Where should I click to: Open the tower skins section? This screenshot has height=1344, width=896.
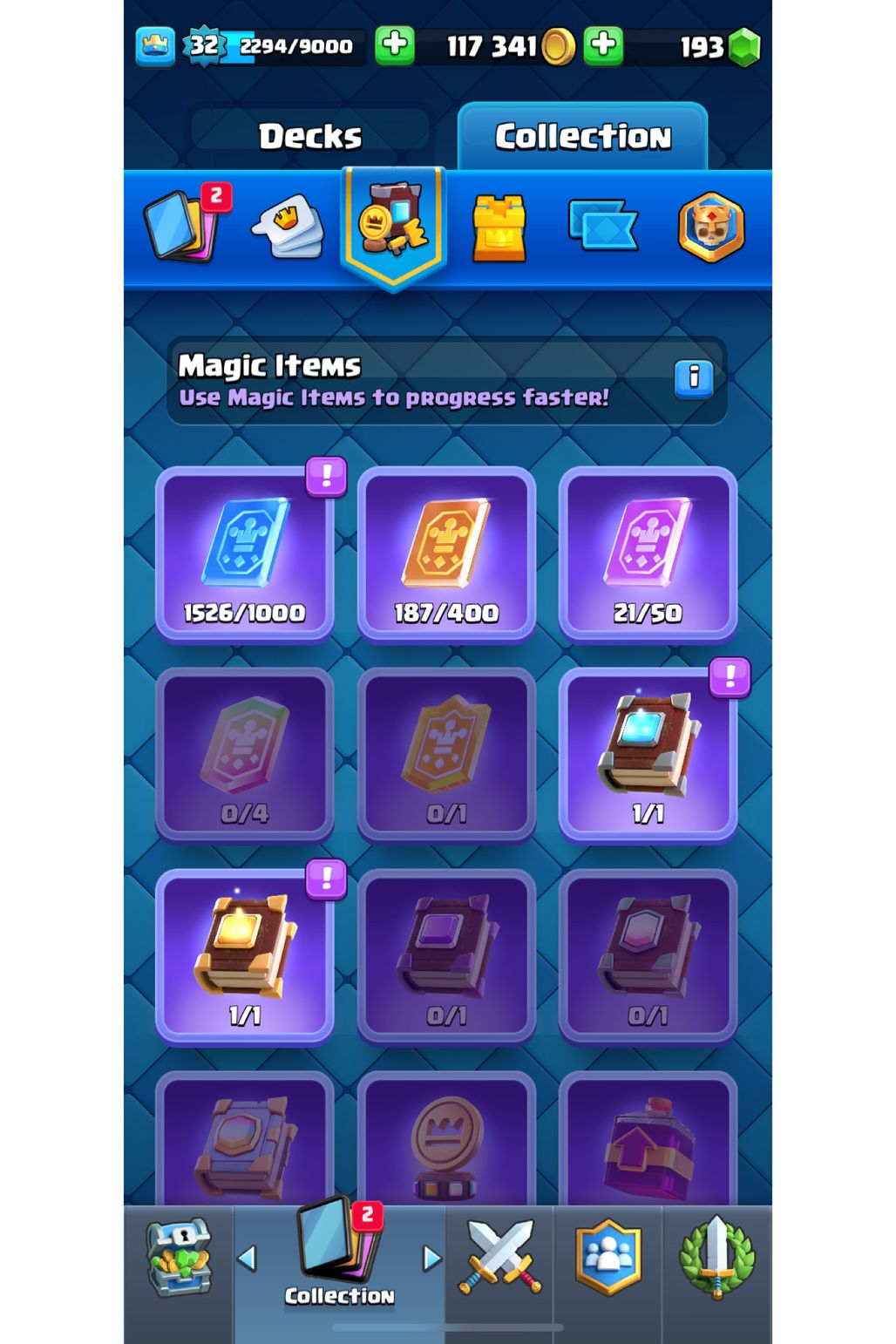[499, 228]
